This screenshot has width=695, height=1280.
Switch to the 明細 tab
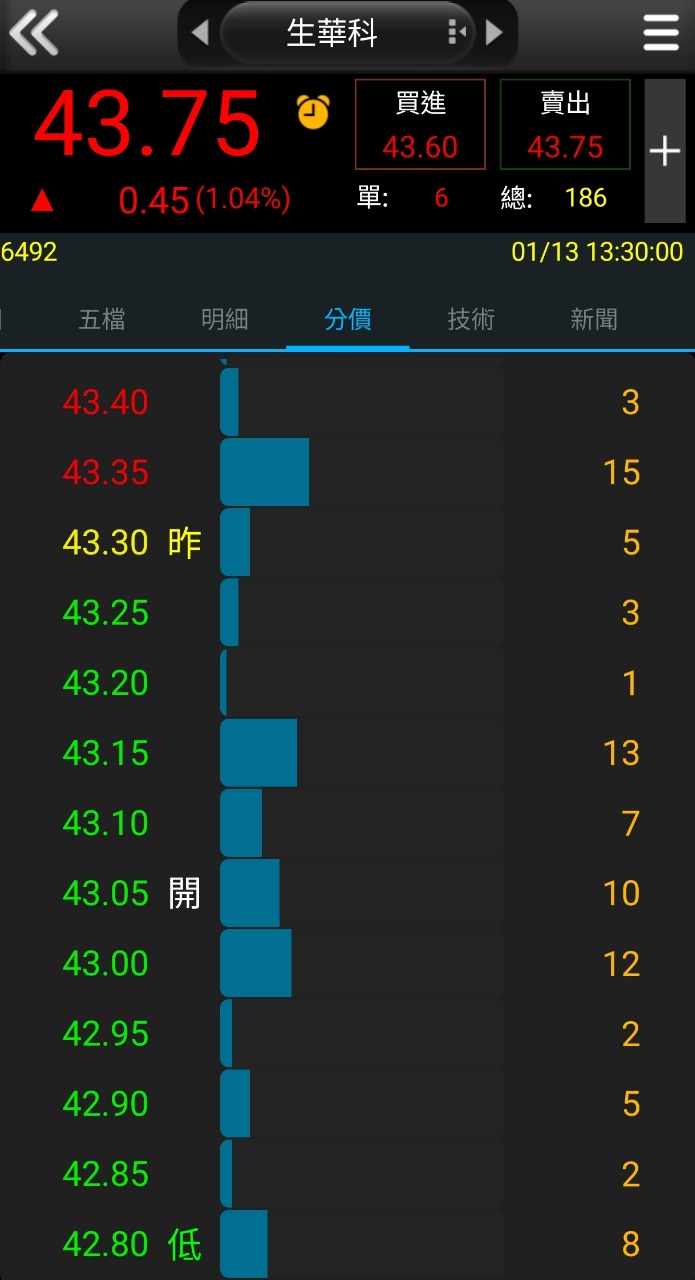[225, 319]
